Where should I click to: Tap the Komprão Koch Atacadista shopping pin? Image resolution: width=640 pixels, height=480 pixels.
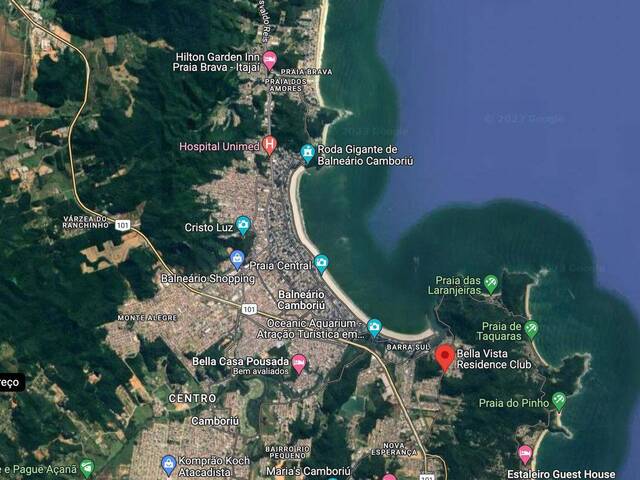tap(168, 464)
